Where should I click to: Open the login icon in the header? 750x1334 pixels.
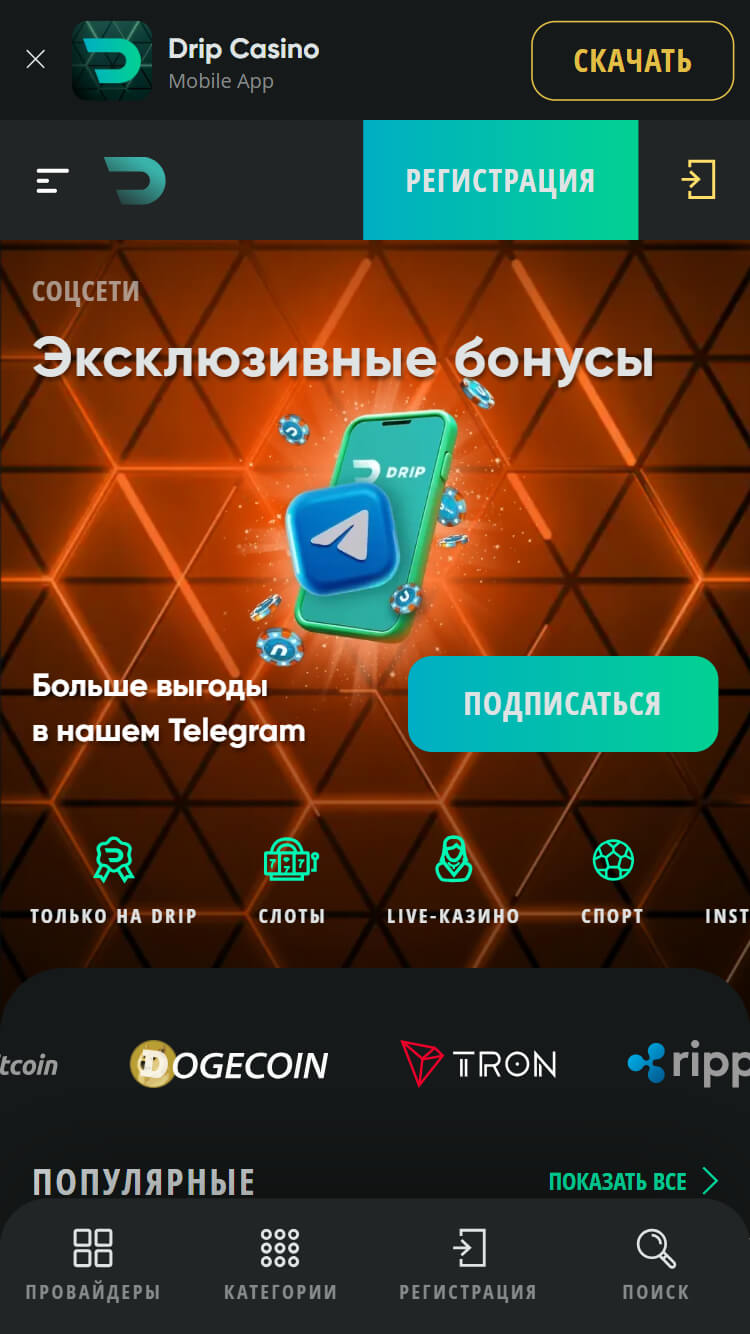(698, 181)
